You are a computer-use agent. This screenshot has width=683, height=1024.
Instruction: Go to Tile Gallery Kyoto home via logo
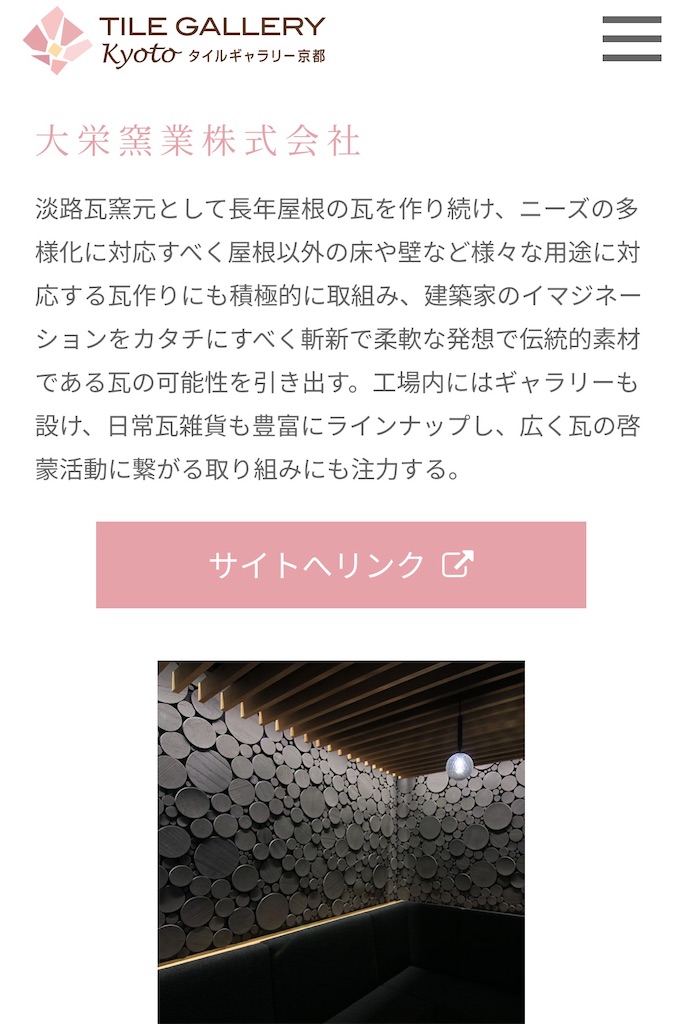[x=174, y=40]
